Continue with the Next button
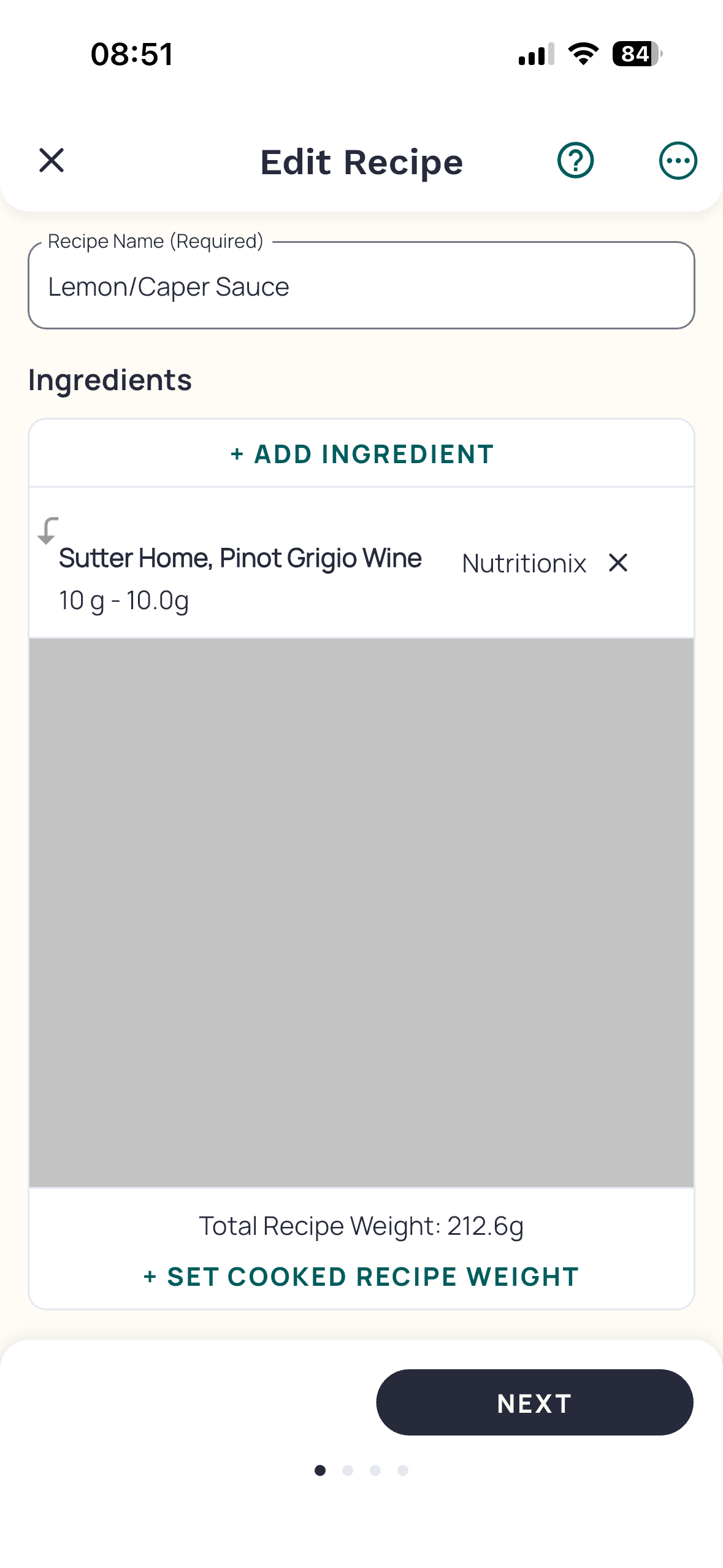Viewport: 723px width, 1568px height. coord(534,1402)
